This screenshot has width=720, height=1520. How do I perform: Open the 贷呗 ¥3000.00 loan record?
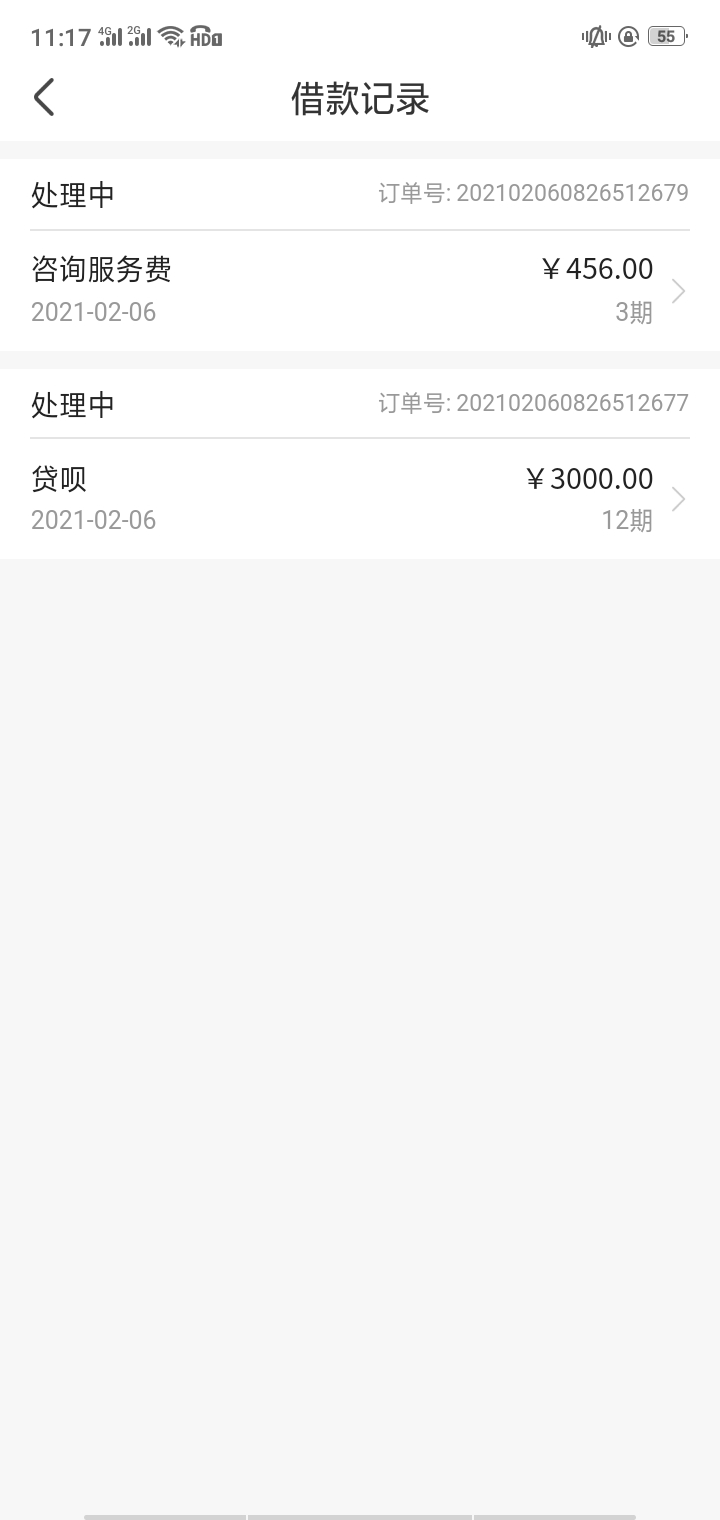pos(360,499)
